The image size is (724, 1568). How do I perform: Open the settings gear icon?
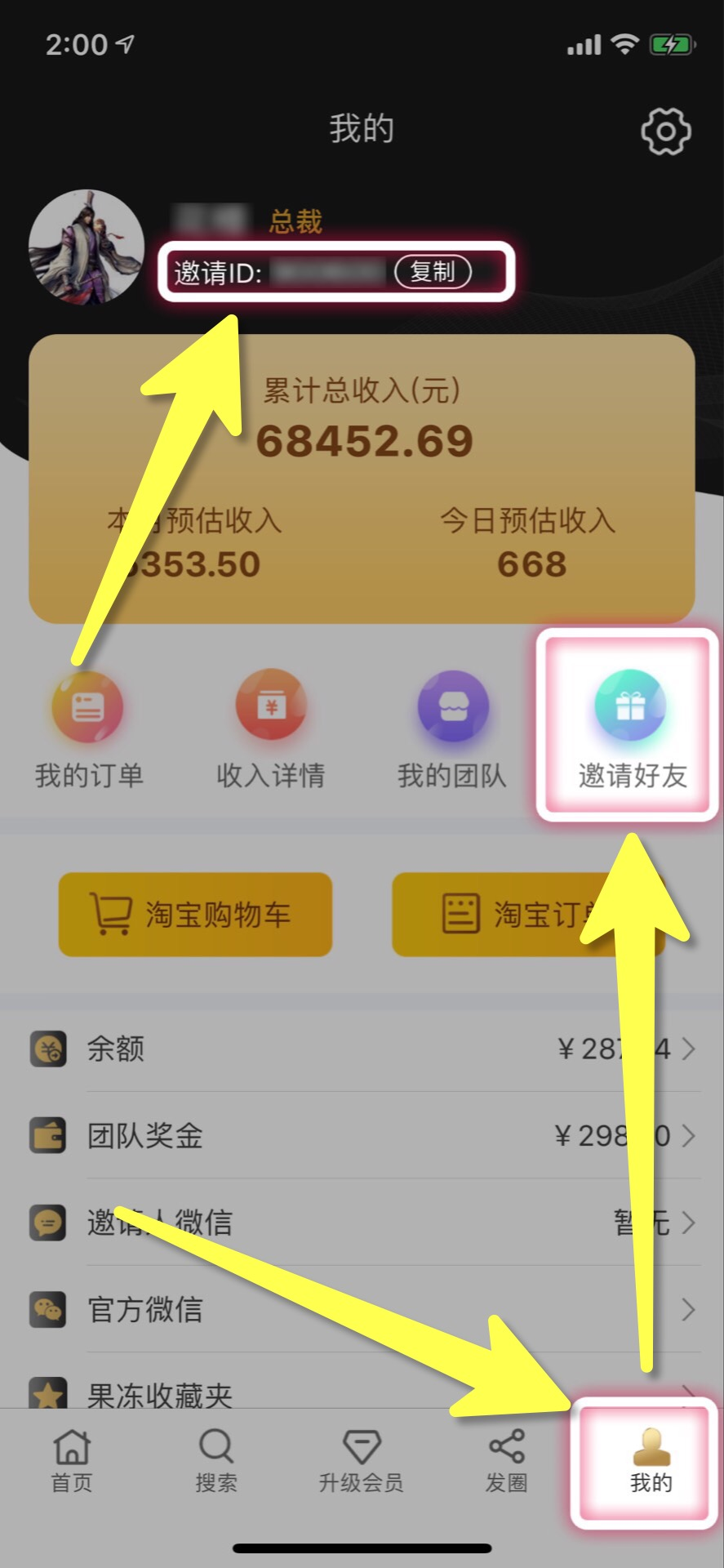665,131
